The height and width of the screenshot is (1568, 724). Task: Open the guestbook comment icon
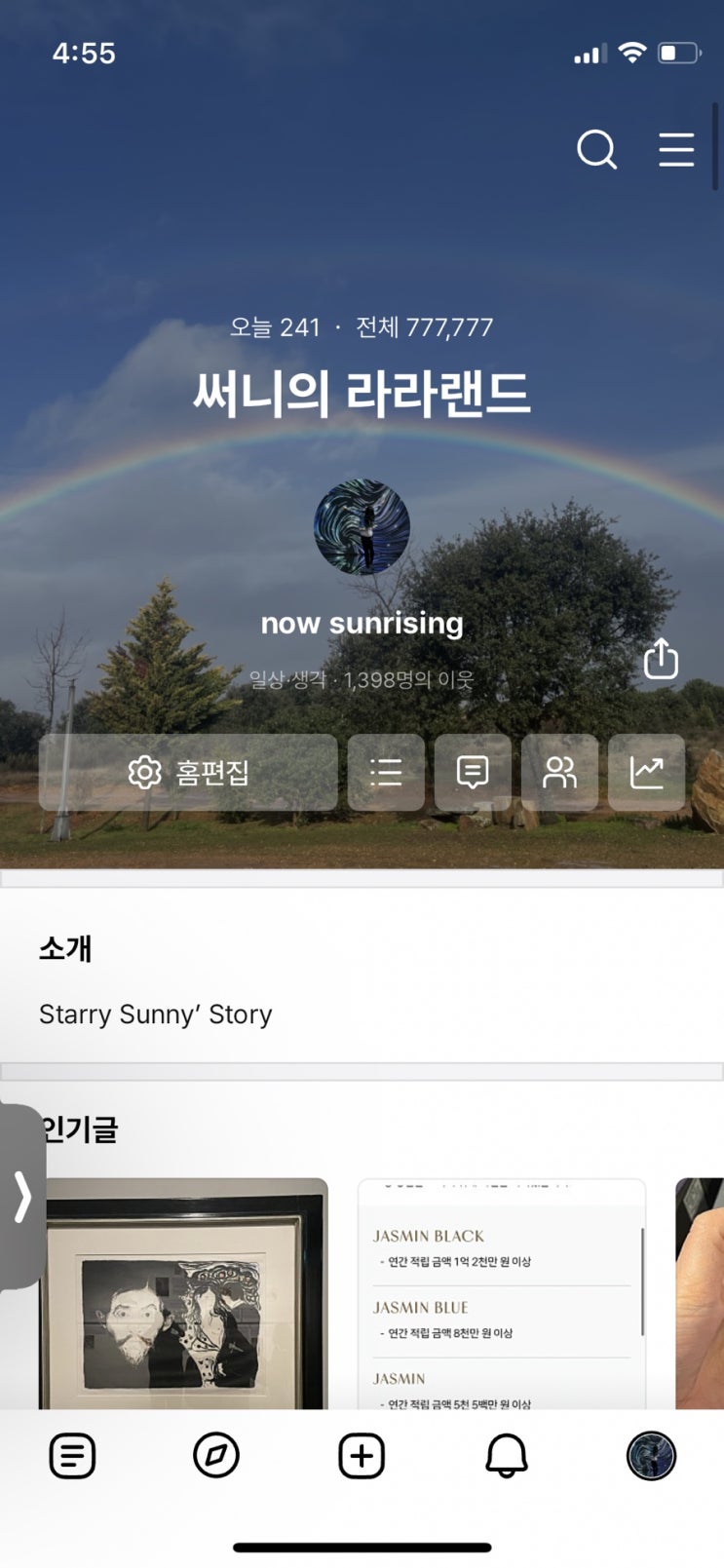[x=473, y=772]
